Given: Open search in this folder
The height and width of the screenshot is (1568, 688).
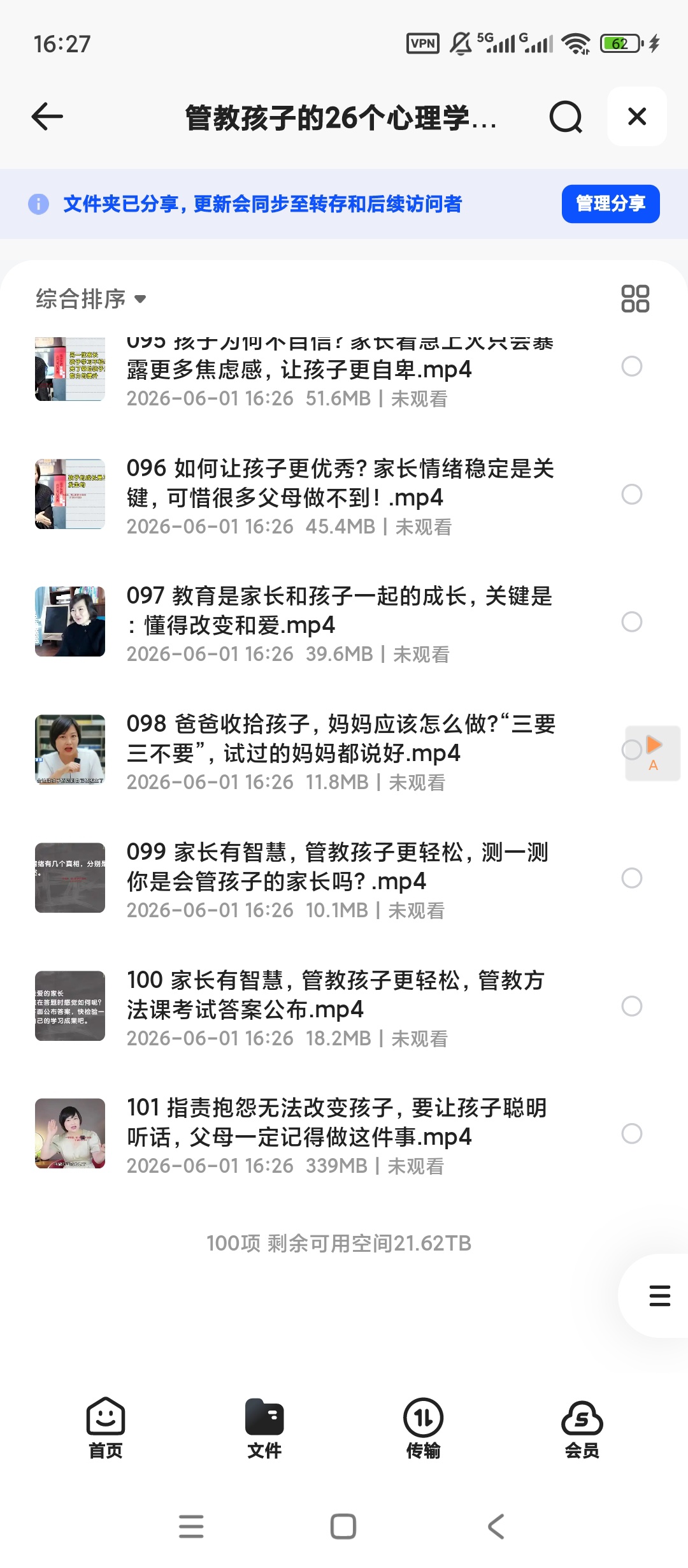Looking at the screenshot, I should [x=566, y=117].
